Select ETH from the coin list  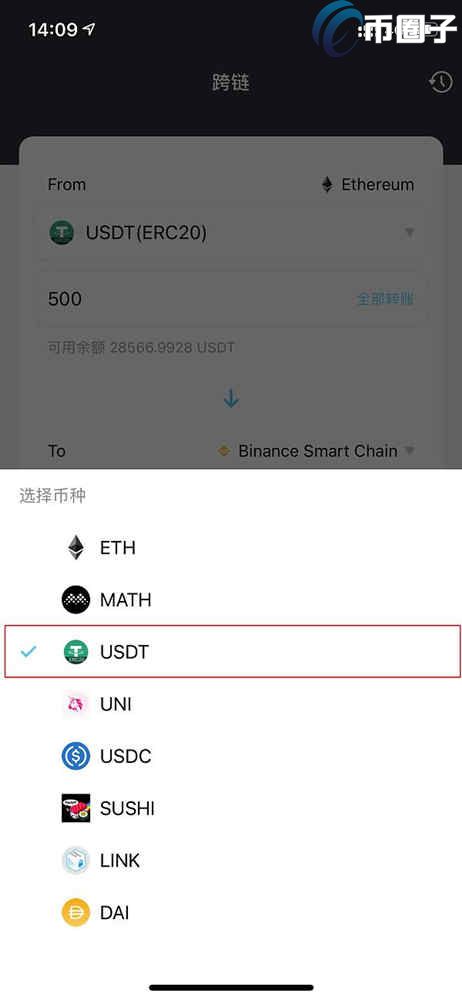coord(231,548)
